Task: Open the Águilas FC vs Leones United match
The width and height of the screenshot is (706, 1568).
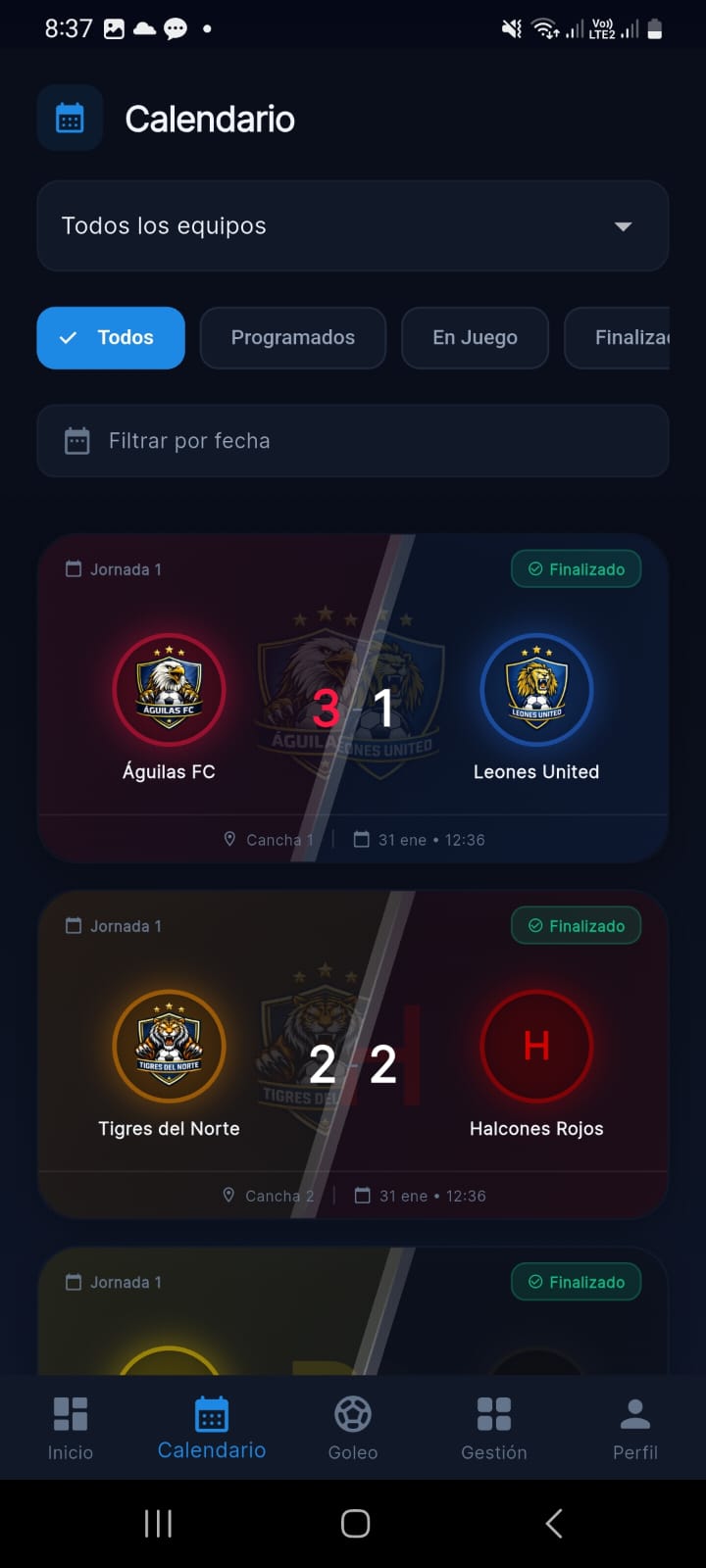Action: click(x=352, y=698)
